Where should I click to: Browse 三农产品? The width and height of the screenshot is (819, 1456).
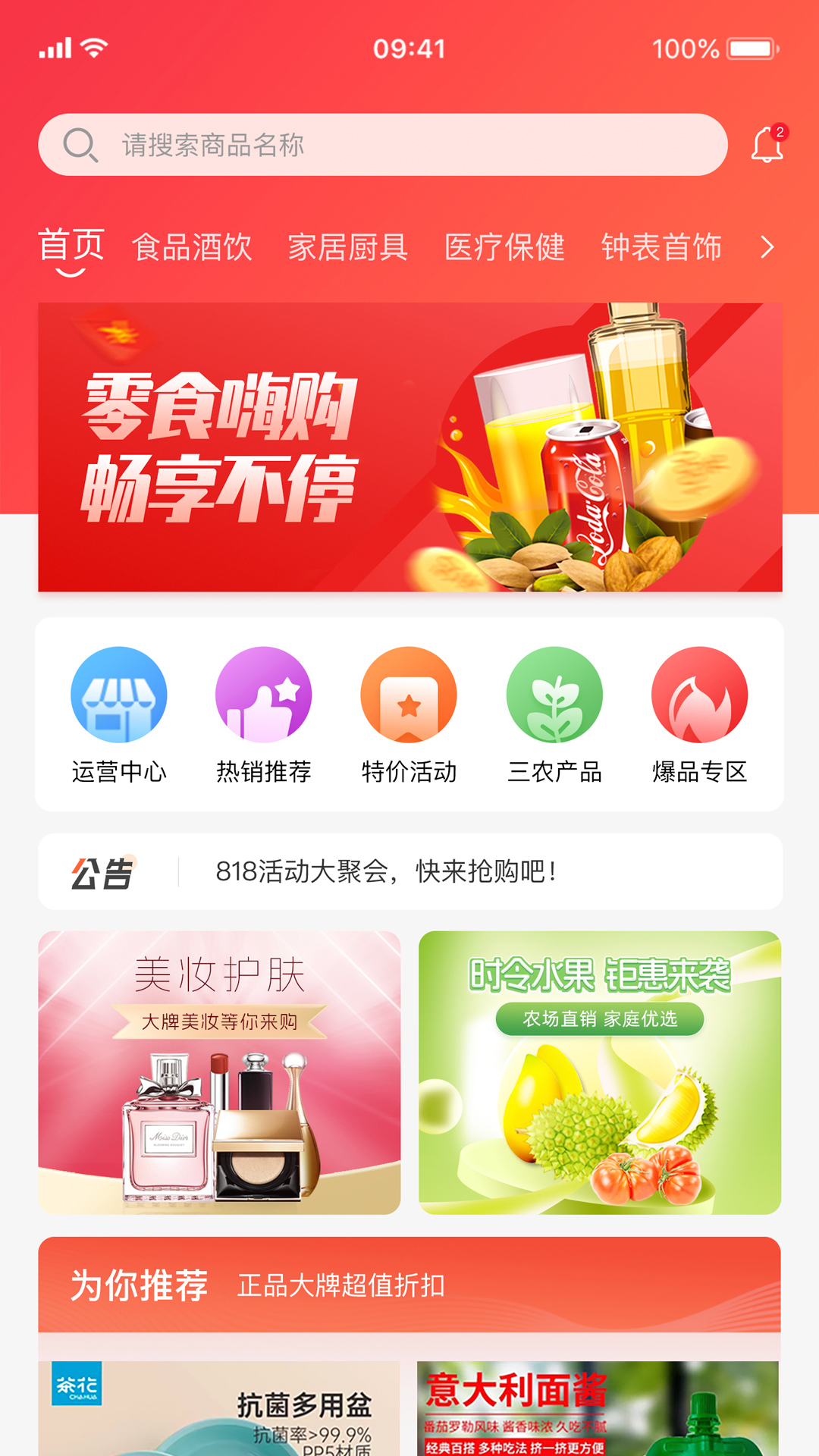(x=554, y=714)
